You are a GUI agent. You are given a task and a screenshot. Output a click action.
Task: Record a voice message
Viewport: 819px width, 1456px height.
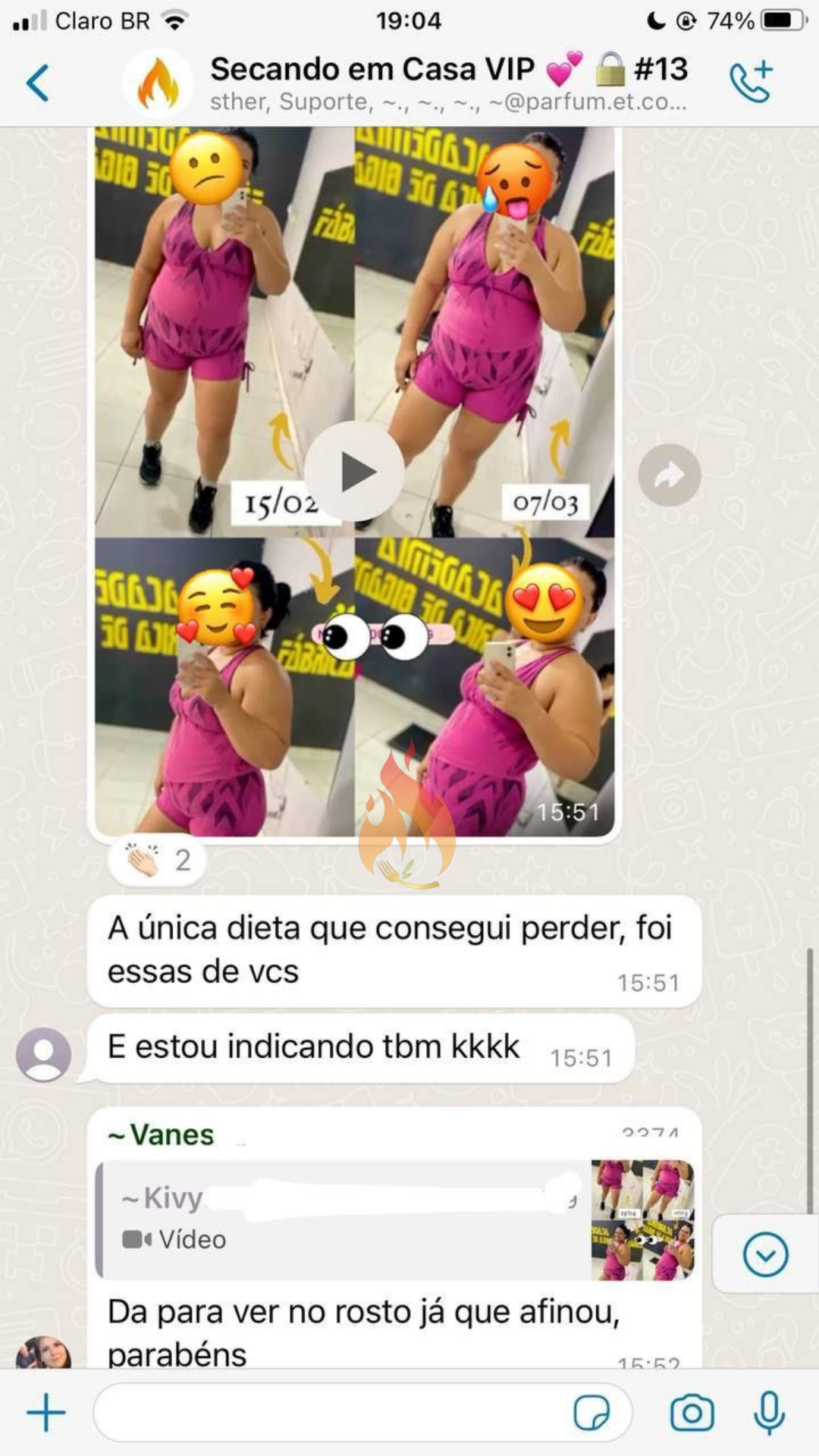(769, 1413)
